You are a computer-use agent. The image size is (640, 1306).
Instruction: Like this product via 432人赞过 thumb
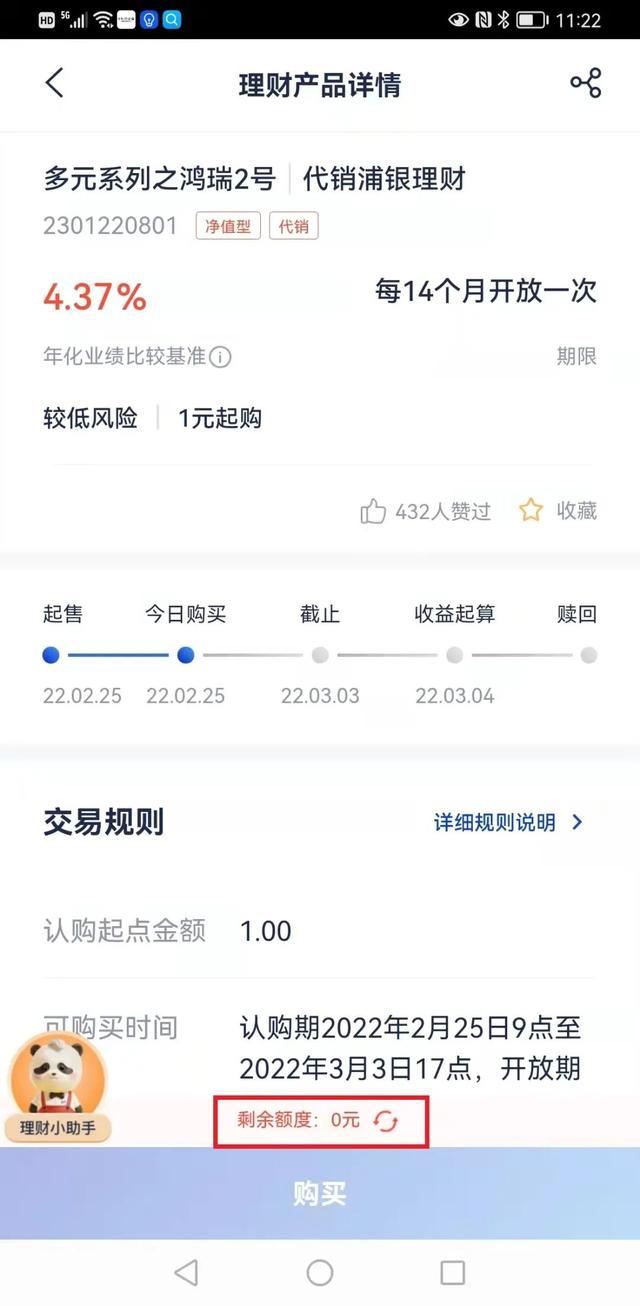tap(373, 512)
